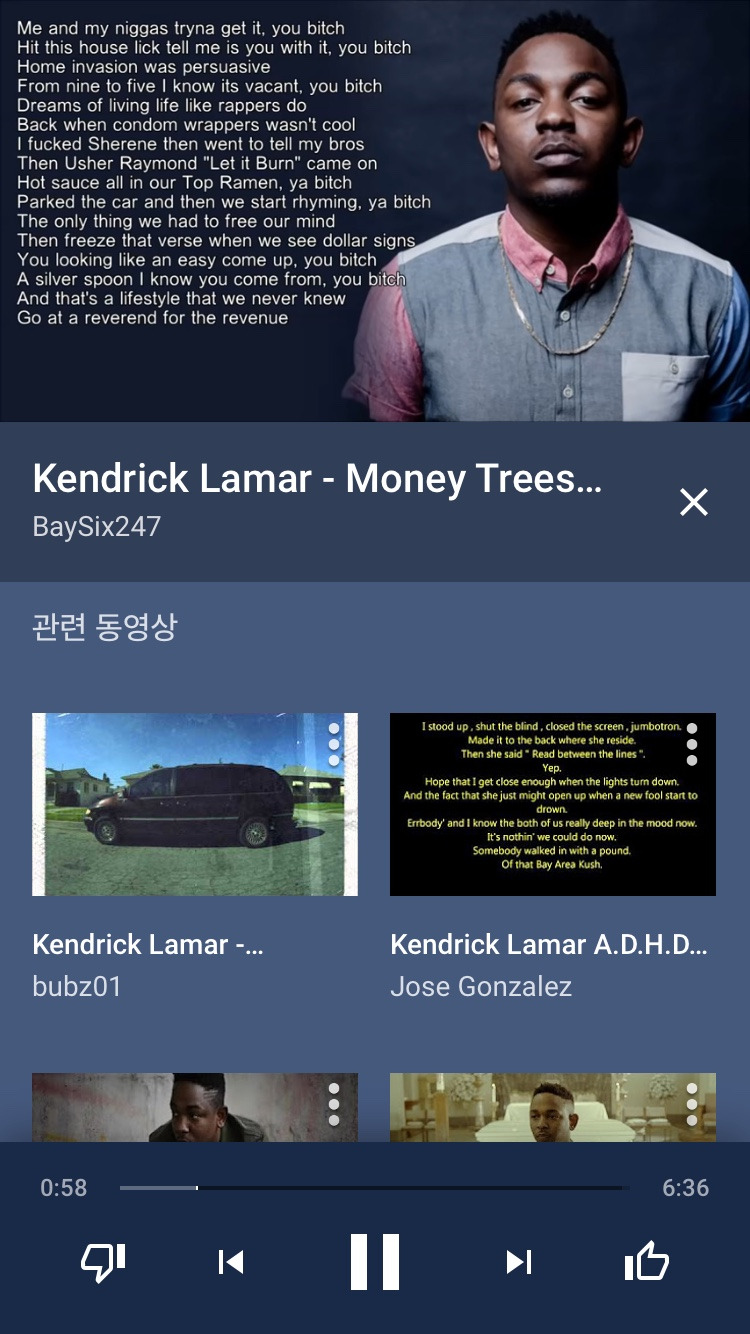Close the Money Trees player panel
Image resolution: width=750 pixels, height=1334 pixels.
[693, 502]
